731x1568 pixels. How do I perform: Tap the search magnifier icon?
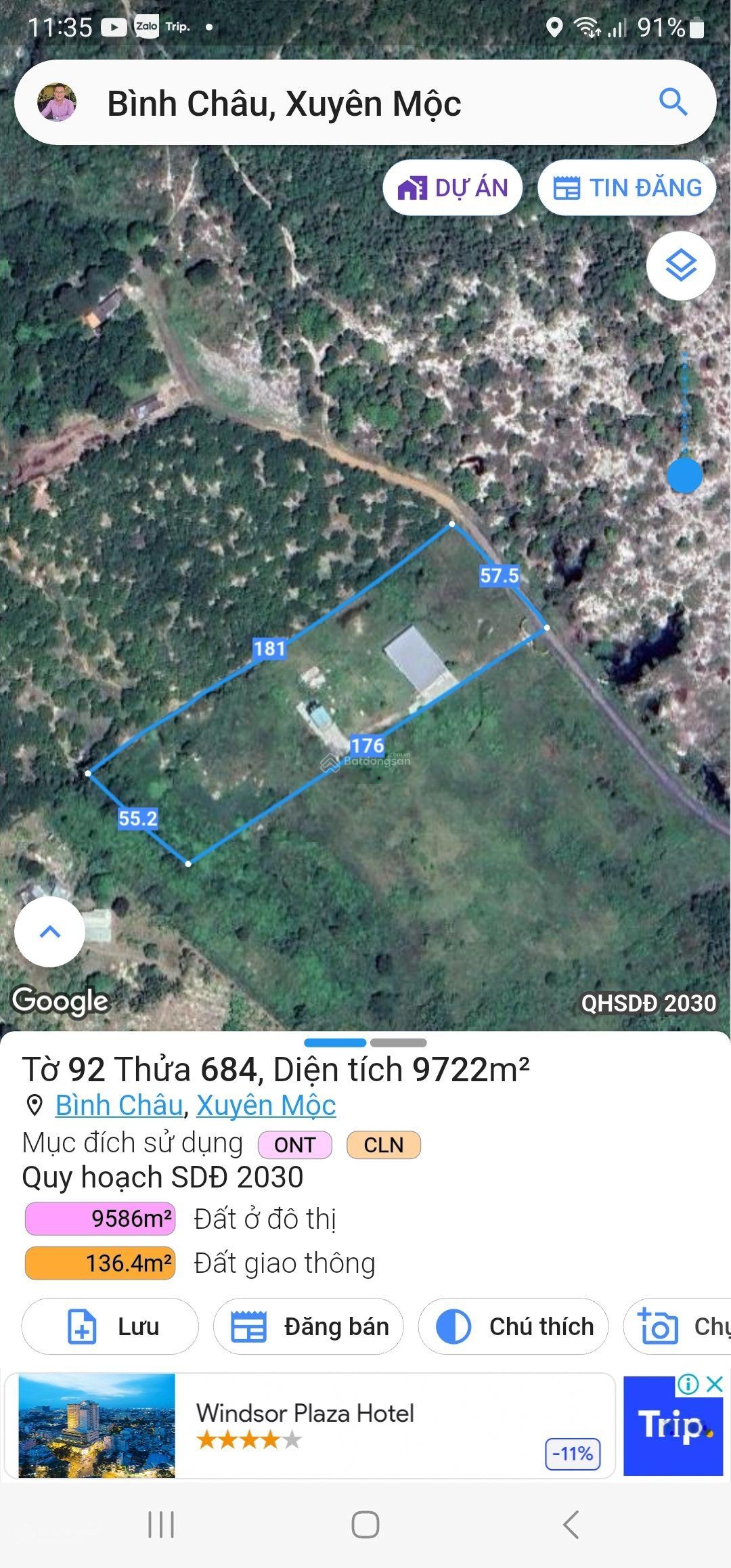point(673,103)
